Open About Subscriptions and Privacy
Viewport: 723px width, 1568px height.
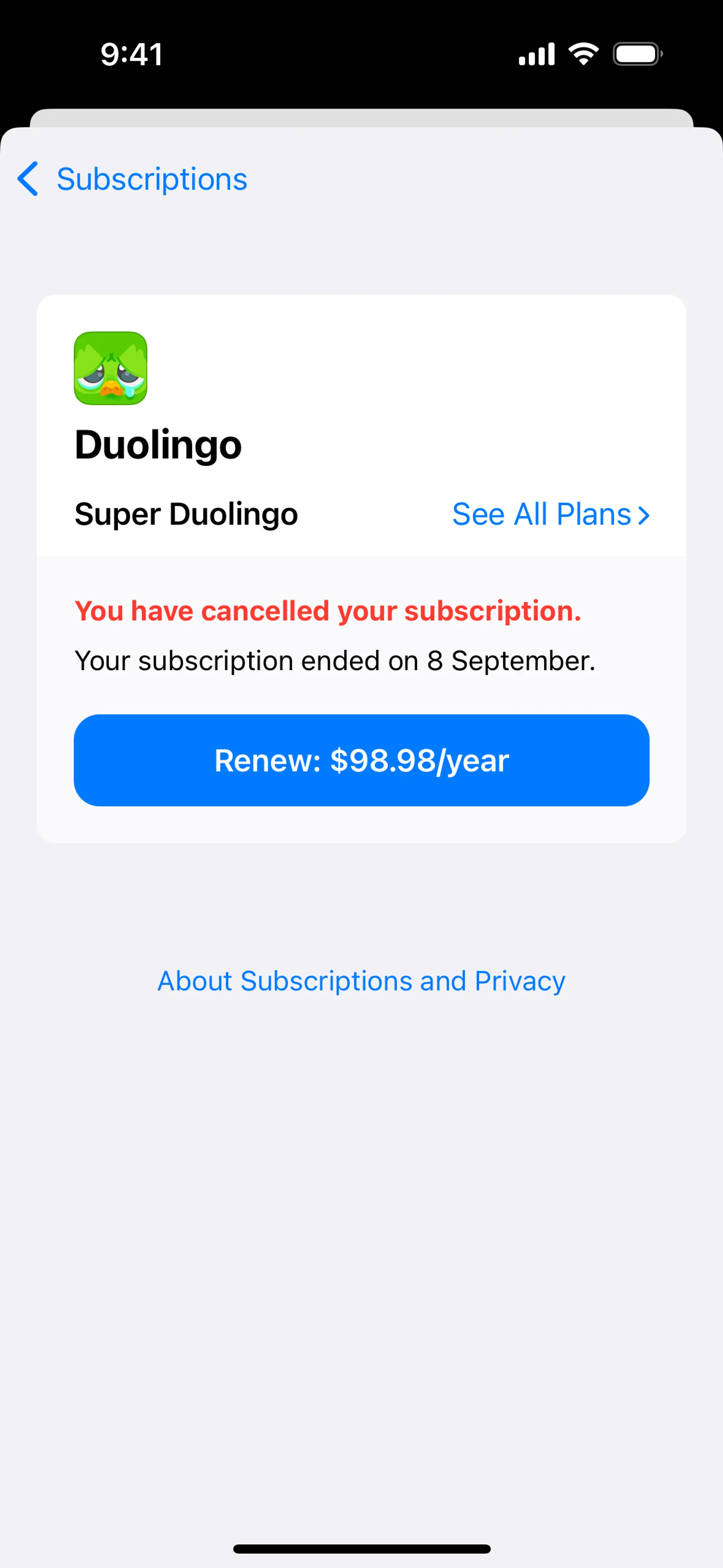pos(361,981)
